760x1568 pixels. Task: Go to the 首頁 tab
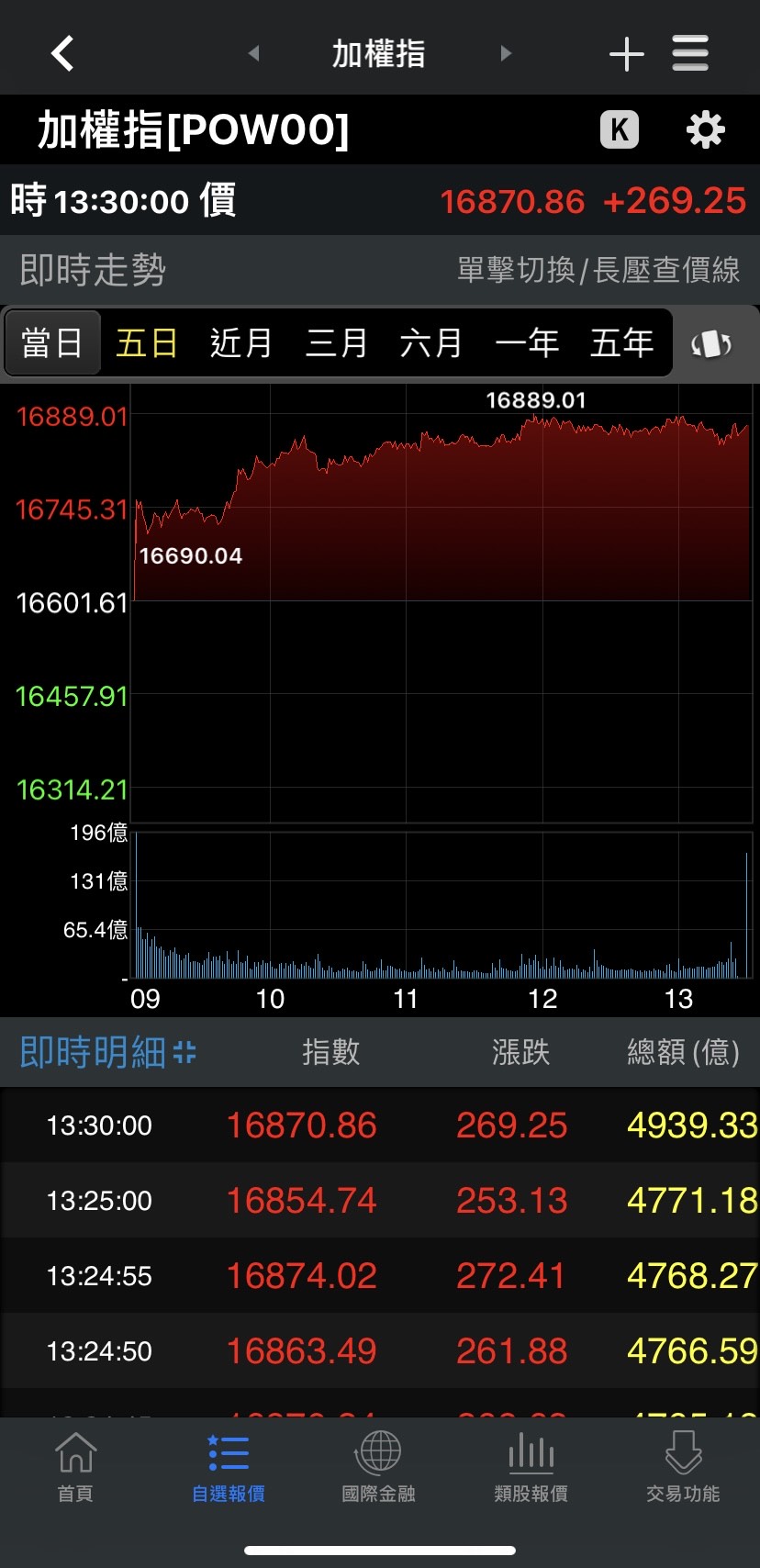[75, 1467]
